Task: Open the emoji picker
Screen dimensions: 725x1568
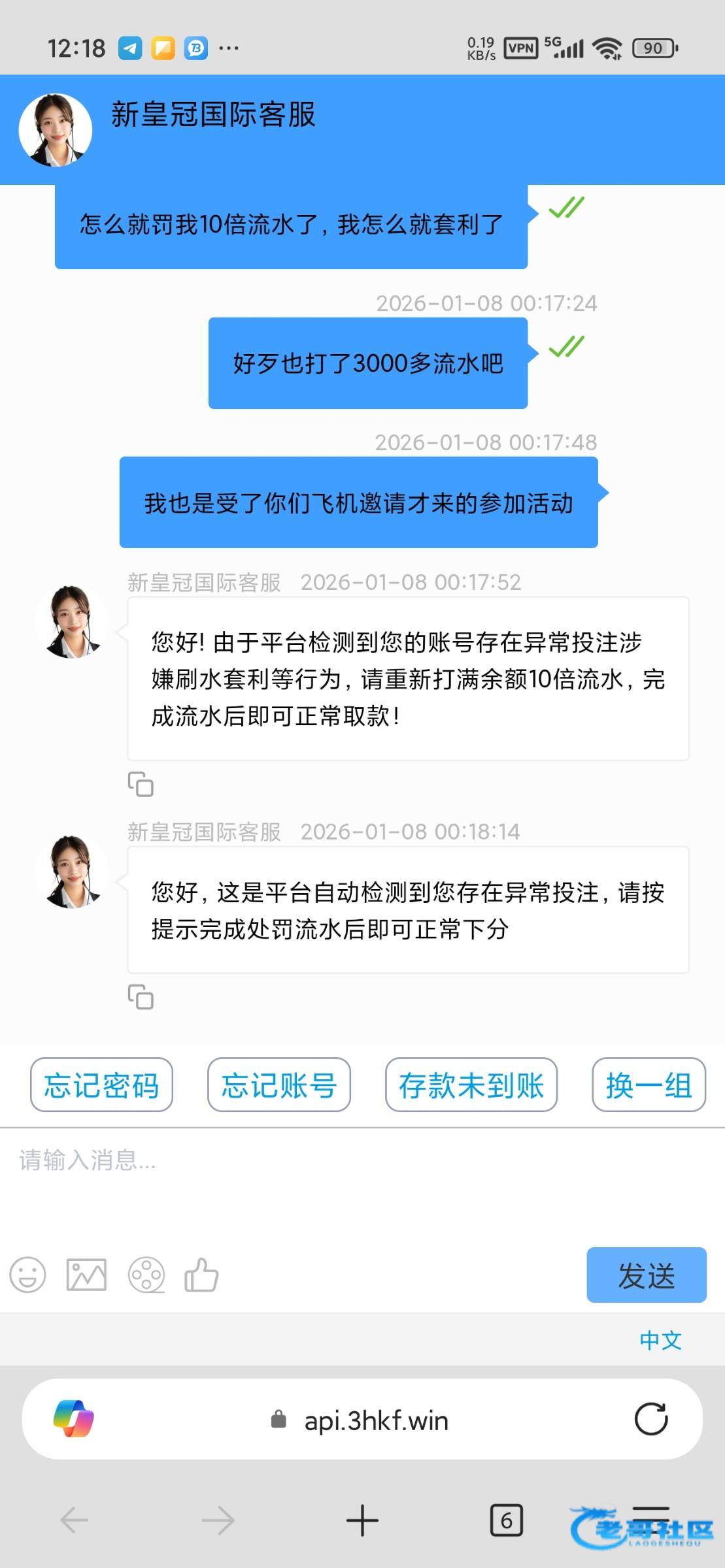Action: coord(27,1275)
